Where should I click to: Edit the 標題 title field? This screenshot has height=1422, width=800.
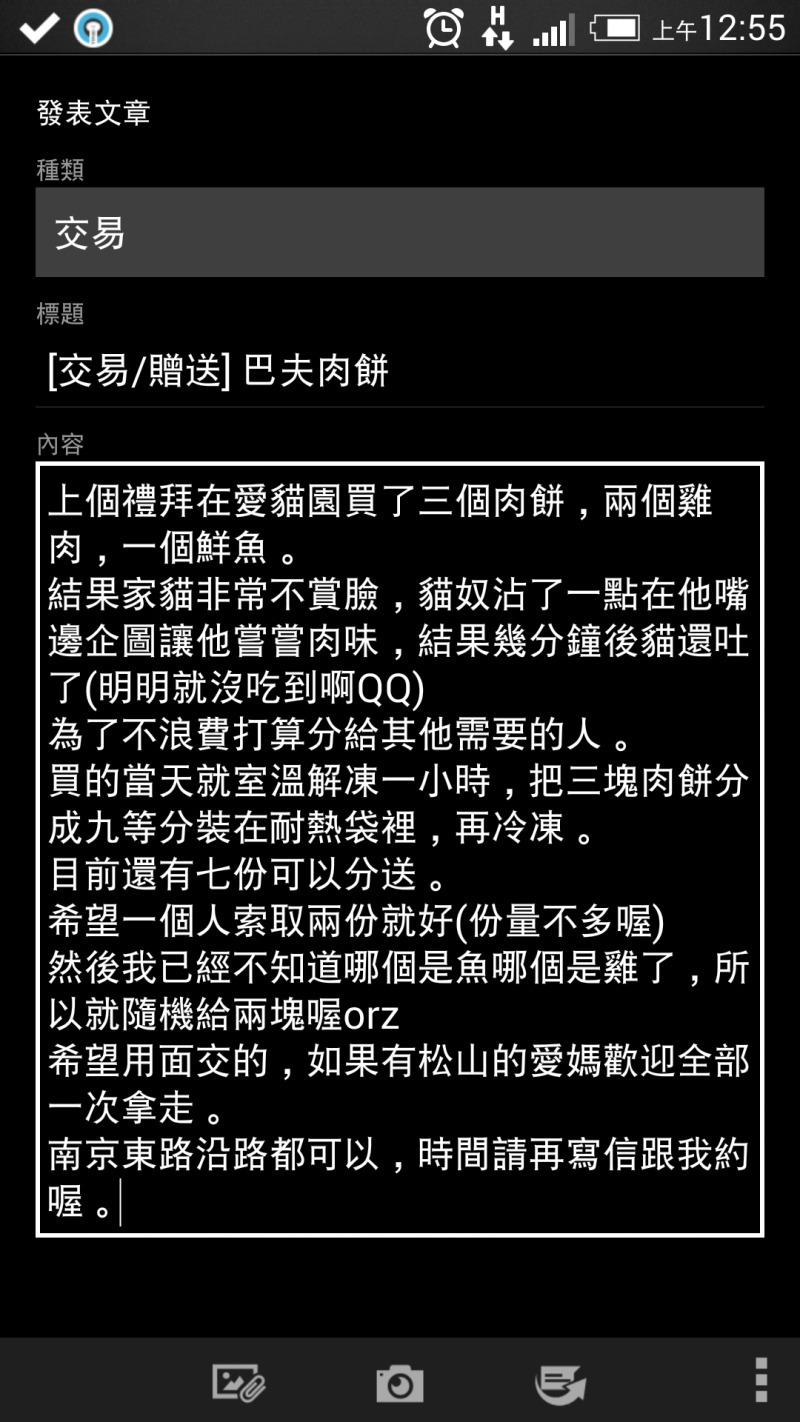[x=400, y=372]
